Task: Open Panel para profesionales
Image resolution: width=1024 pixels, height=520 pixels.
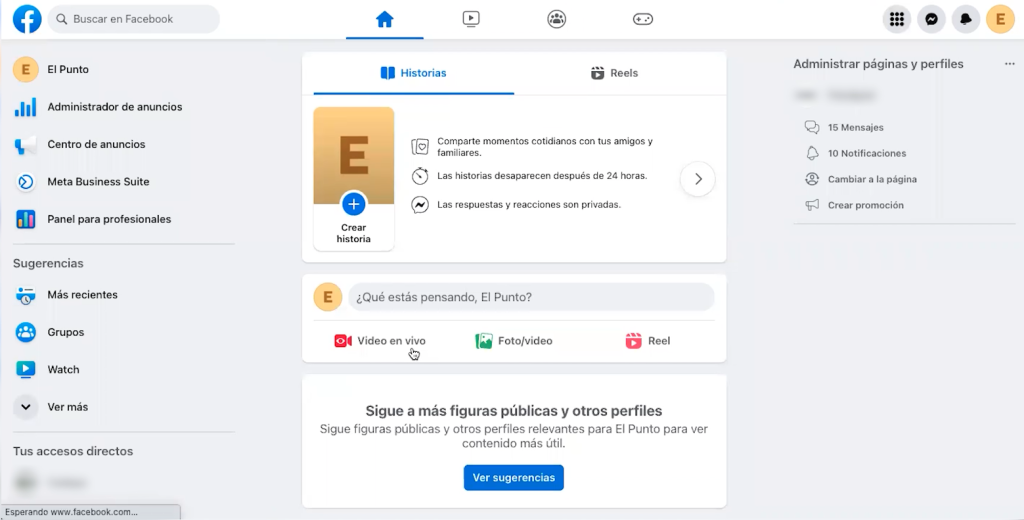Action: click(108, 219)
